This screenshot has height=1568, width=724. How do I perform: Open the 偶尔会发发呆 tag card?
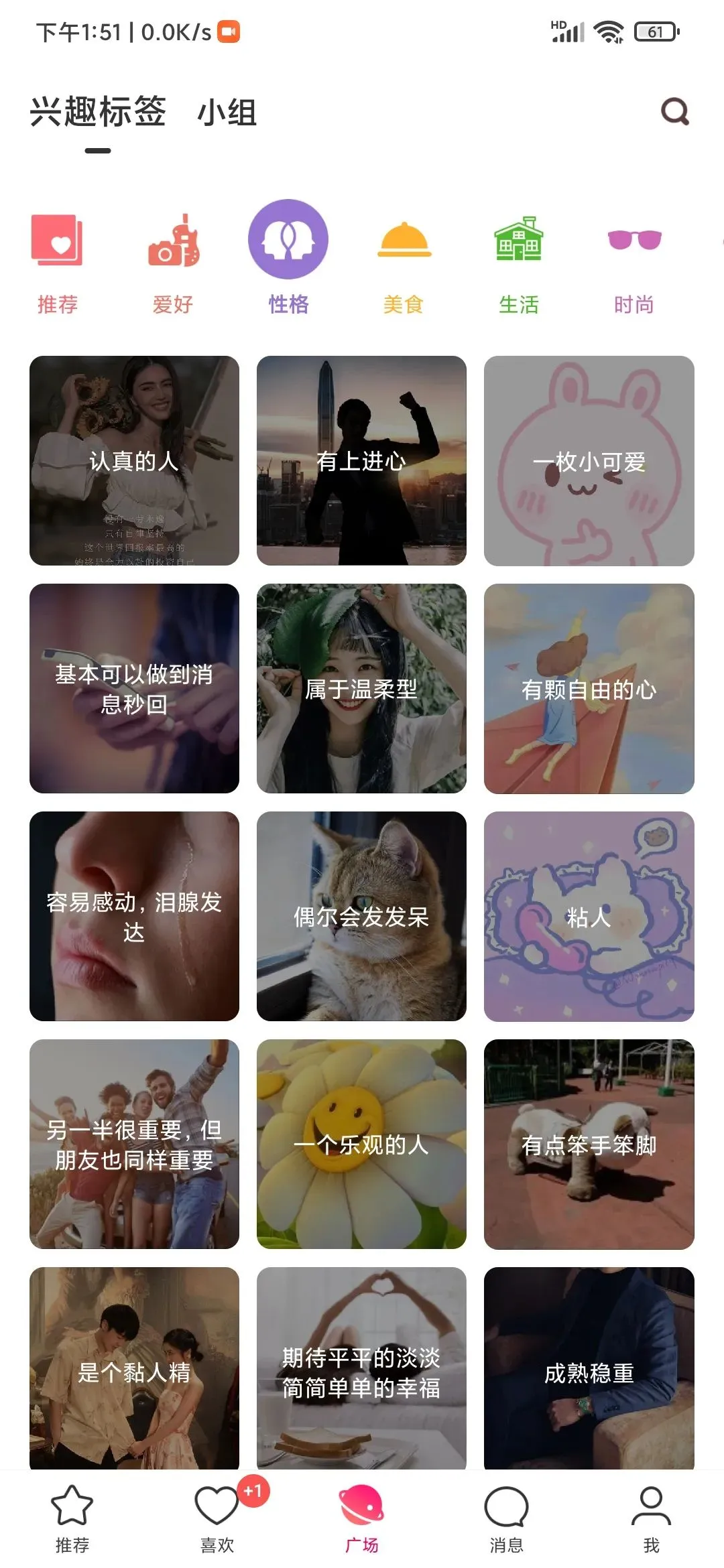pos(361,916)
